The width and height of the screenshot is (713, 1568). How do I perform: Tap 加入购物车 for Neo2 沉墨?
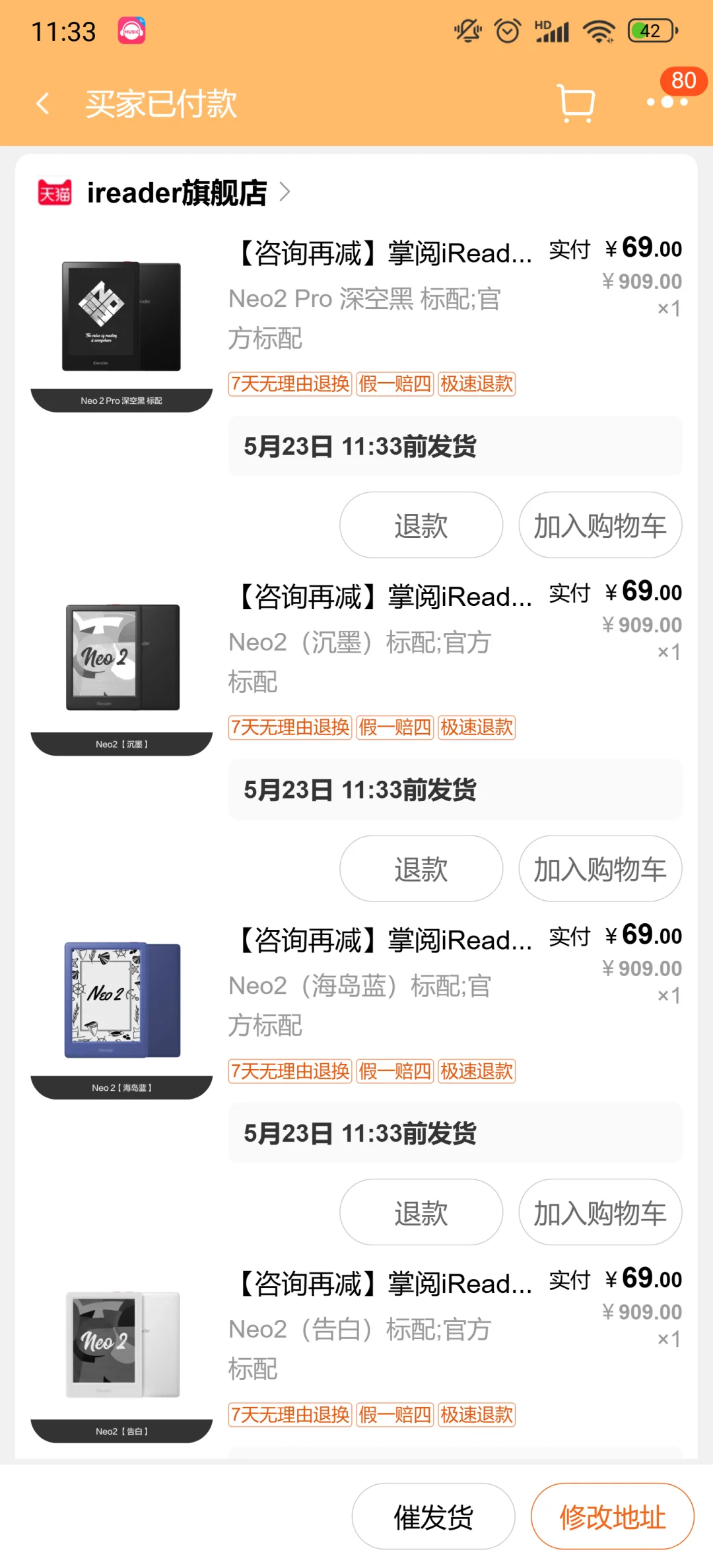tap(599, 869)
